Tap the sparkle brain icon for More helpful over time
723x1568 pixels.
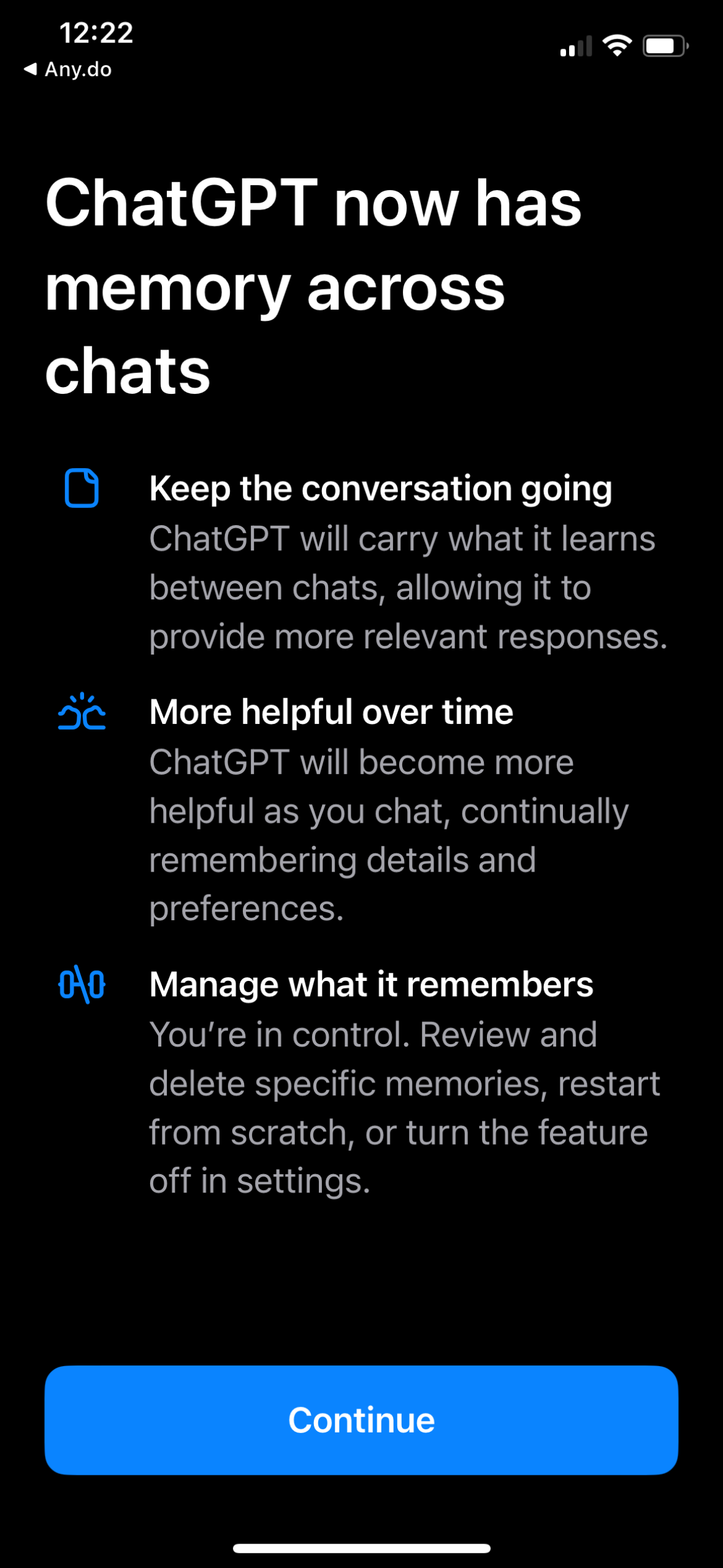pyautogui.click(x=82, y=712)
